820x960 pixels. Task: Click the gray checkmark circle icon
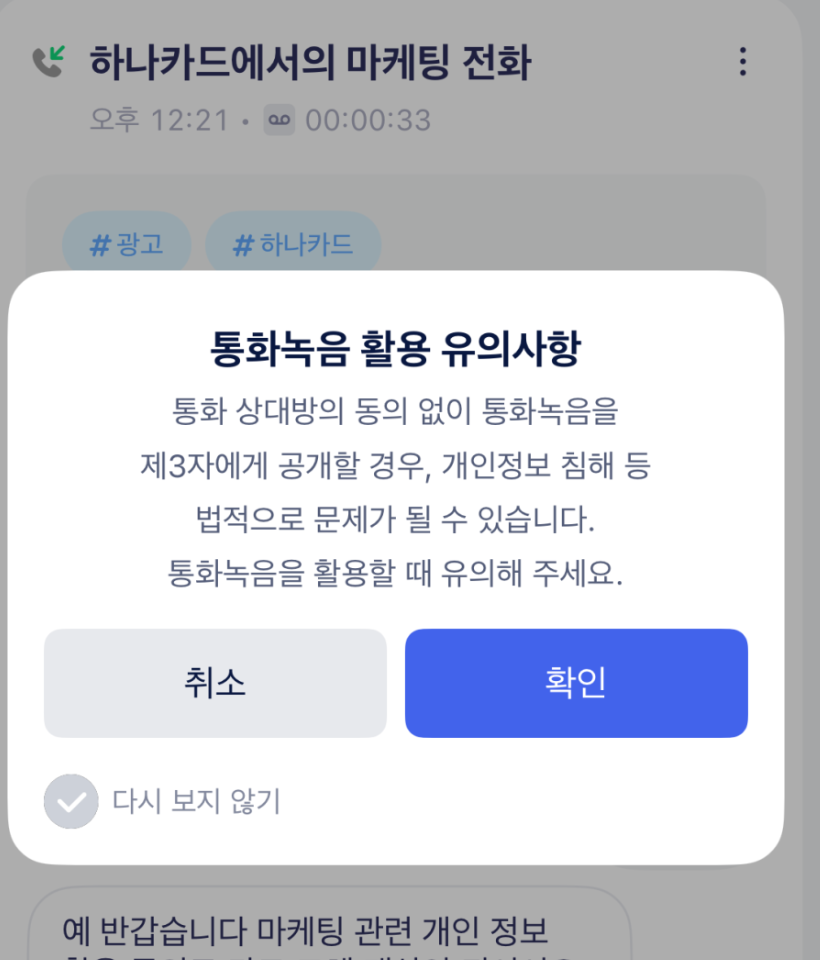(x=70, y=800)
